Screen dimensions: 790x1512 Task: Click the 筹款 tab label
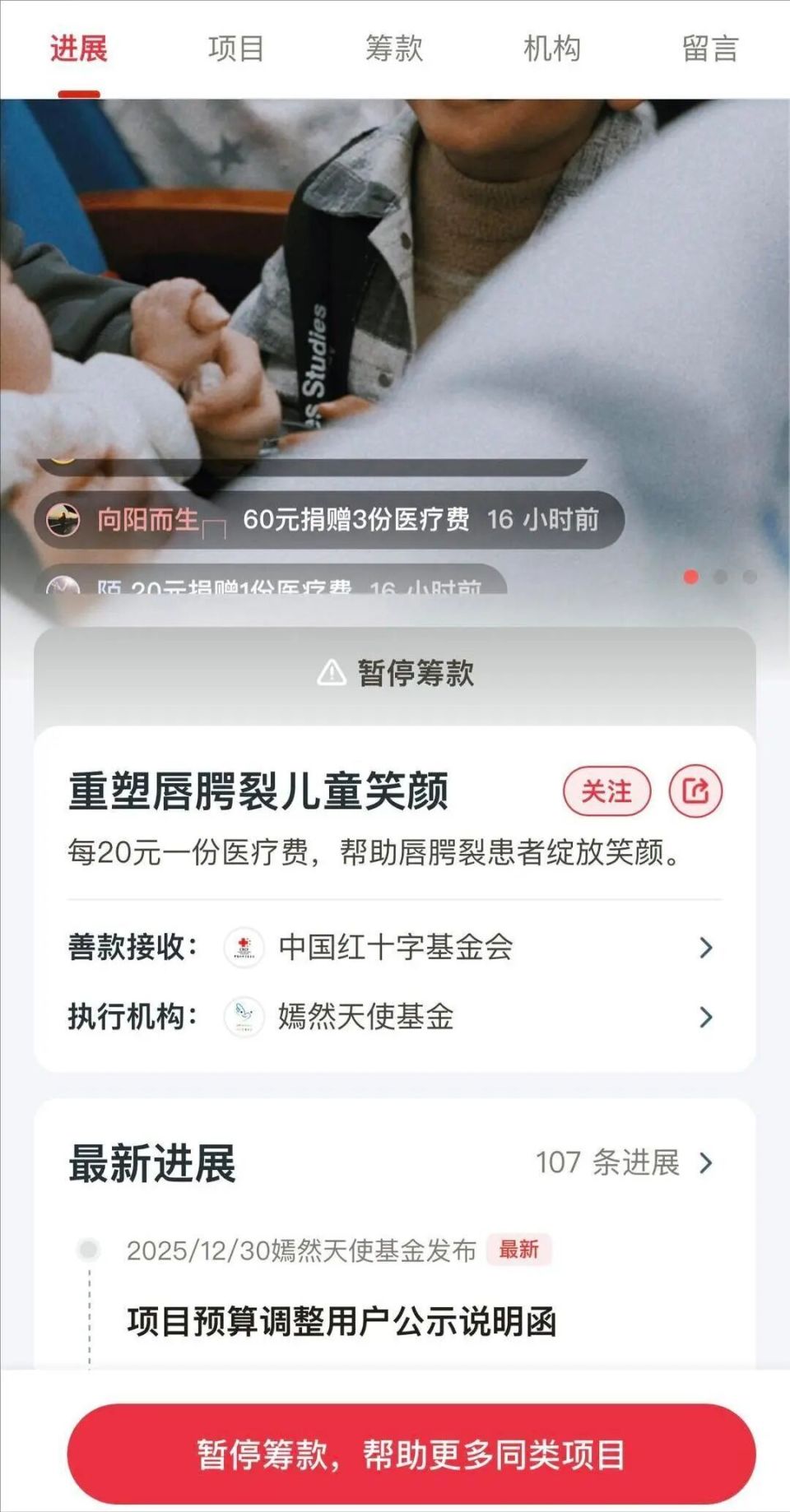tap(393, 49)
